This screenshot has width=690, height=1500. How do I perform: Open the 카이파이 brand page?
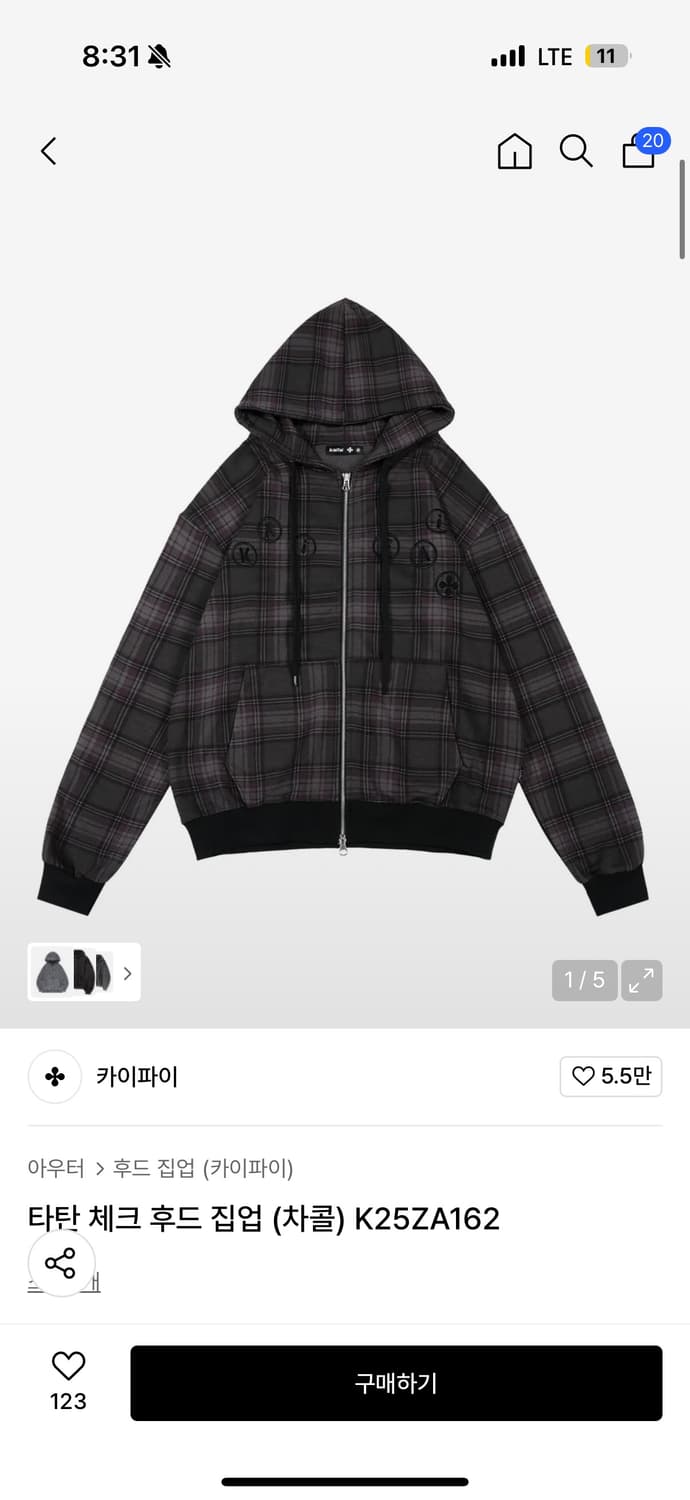click(x=136, y=1077)
